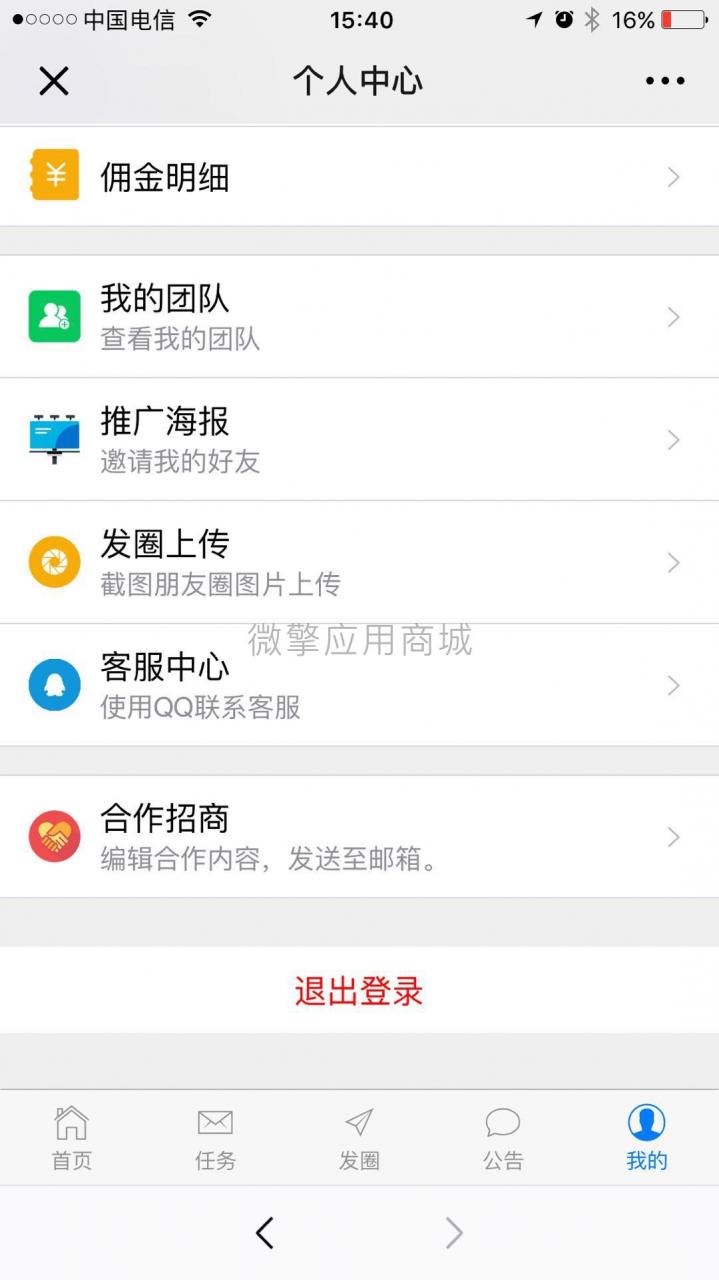Open 发圈上传 screenshot upload
The height and width of the screenshot is (1280, 719).
359,563
